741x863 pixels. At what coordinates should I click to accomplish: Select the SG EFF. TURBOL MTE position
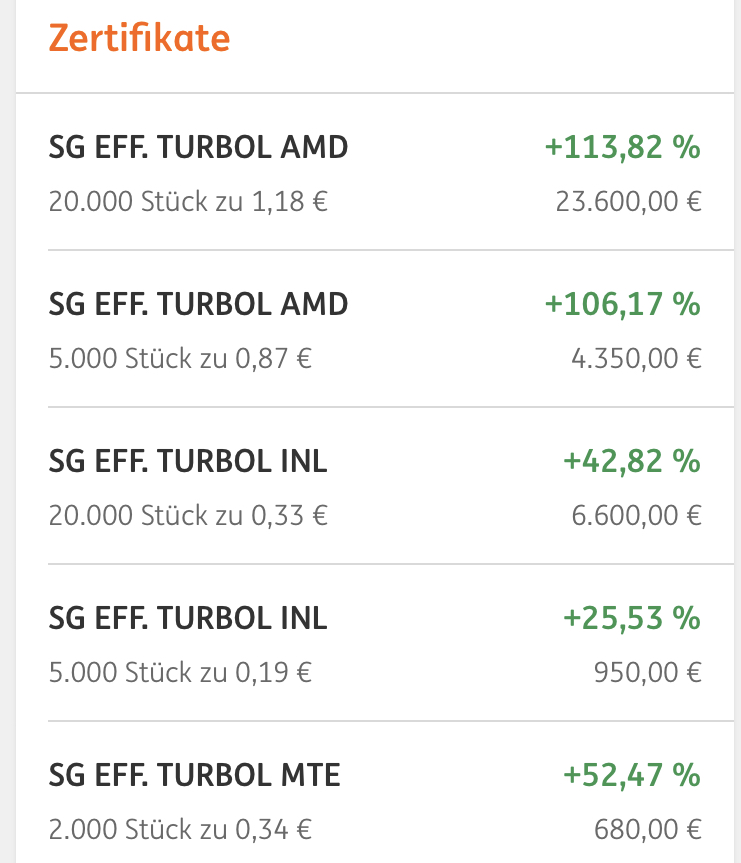point(195,775)
